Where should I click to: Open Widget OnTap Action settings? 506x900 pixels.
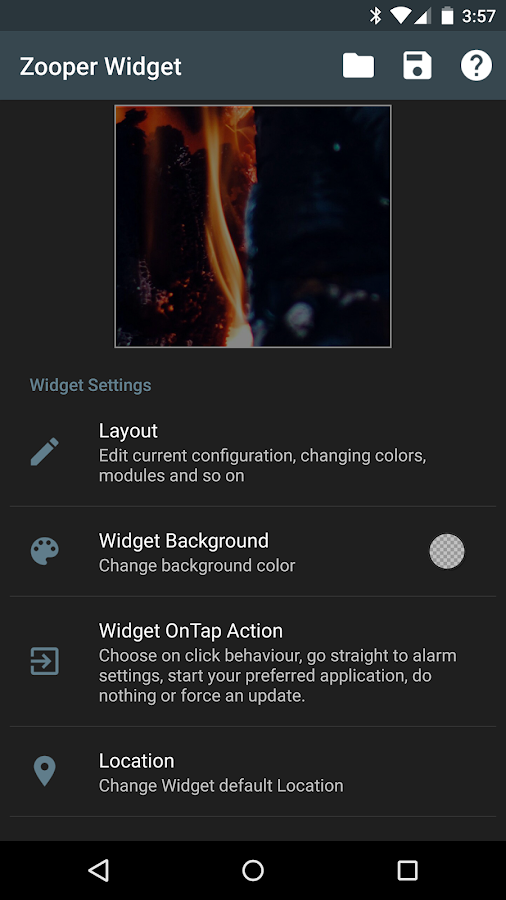click(x=253, y=662)
